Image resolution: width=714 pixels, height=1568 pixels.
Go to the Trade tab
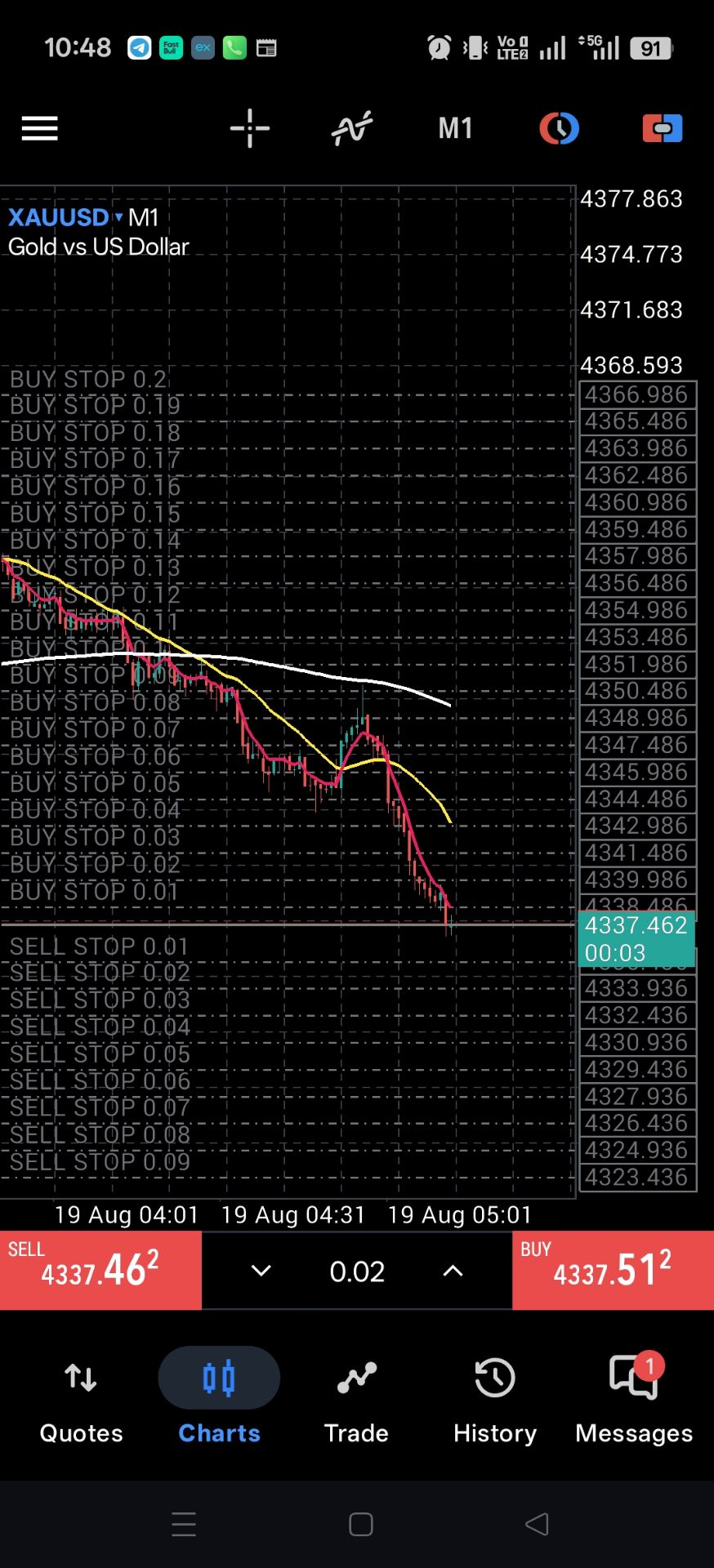(356, 1396)
